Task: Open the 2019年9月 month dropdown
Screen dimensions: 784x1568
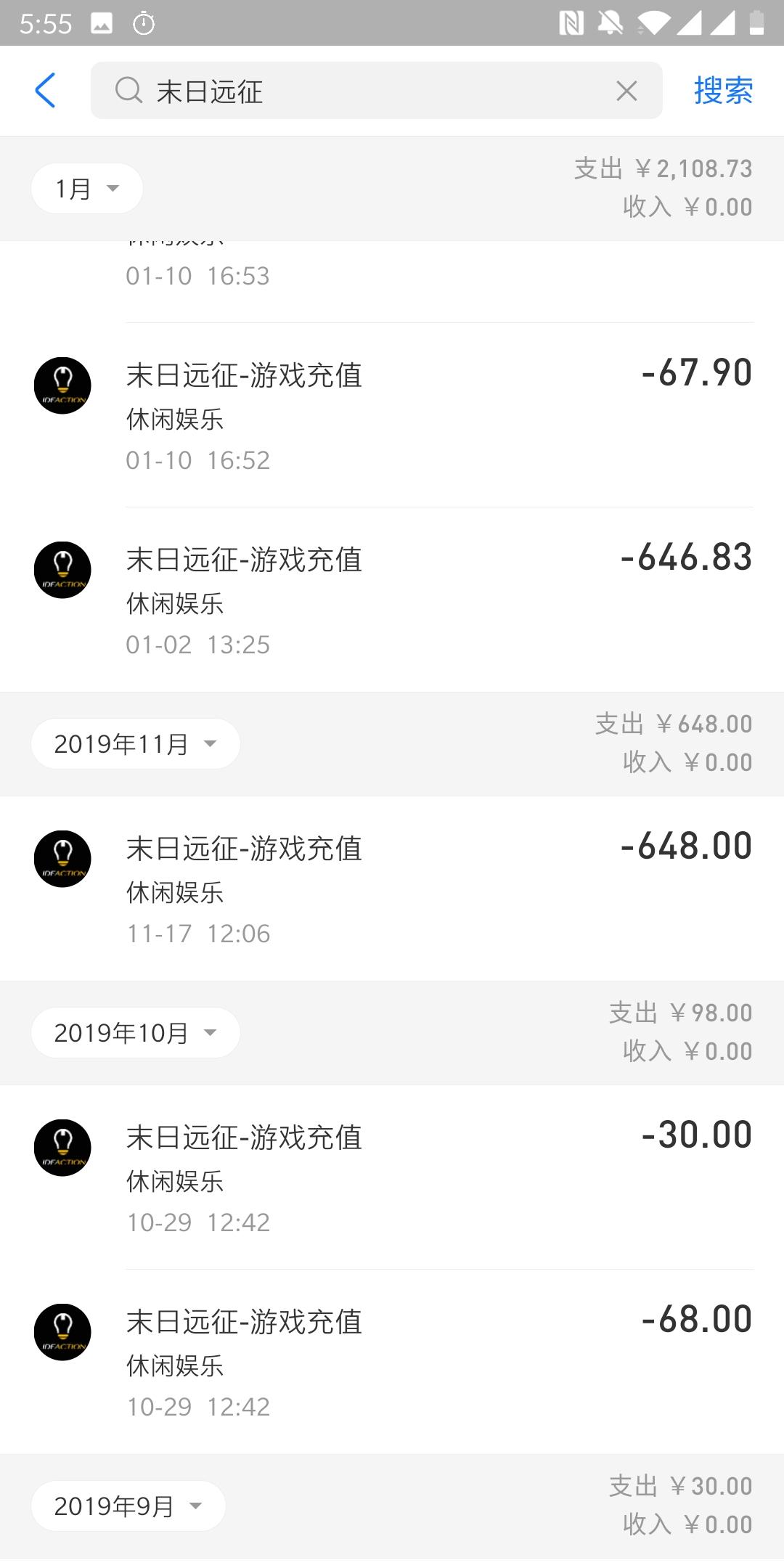Action: (x=128, y=1506)
